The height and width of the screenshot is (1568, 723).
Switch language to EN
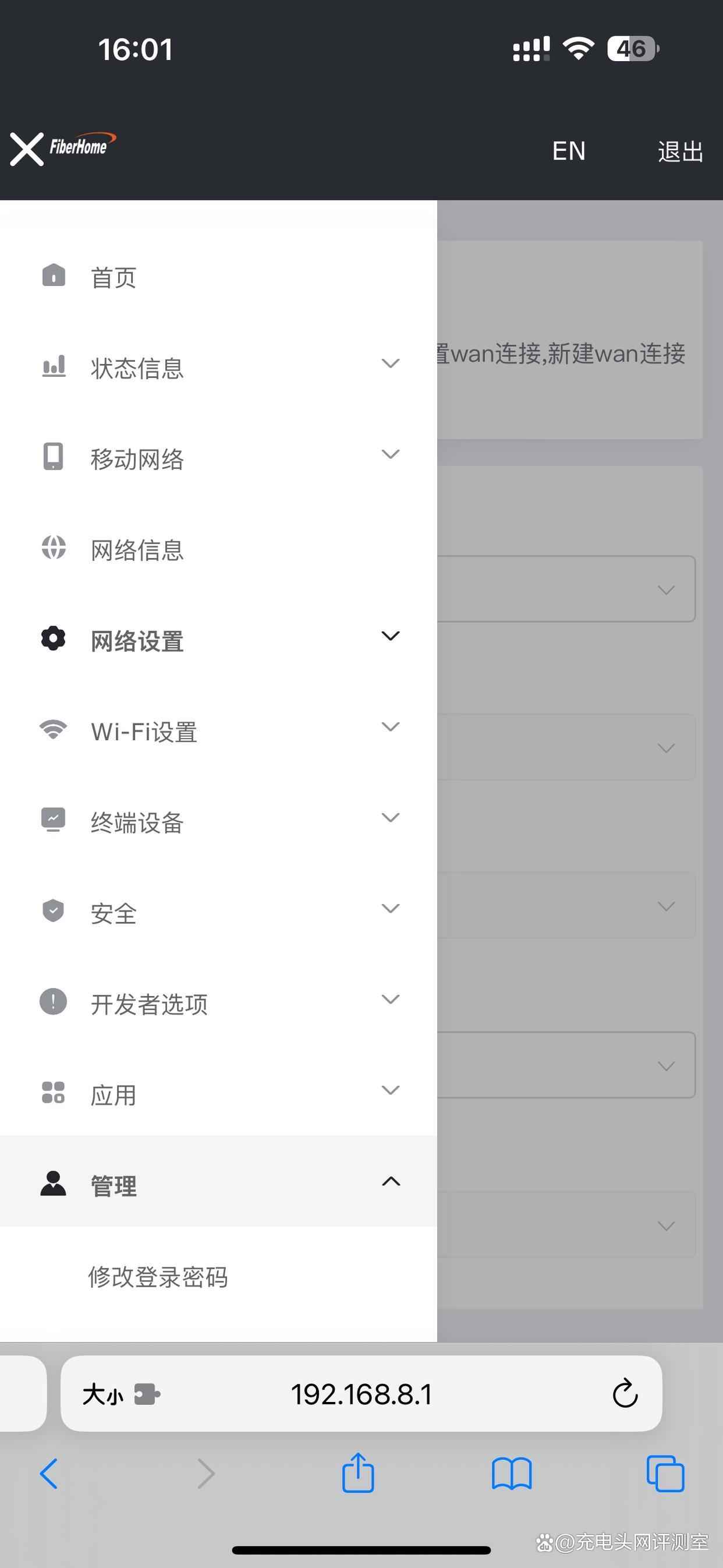568,151
